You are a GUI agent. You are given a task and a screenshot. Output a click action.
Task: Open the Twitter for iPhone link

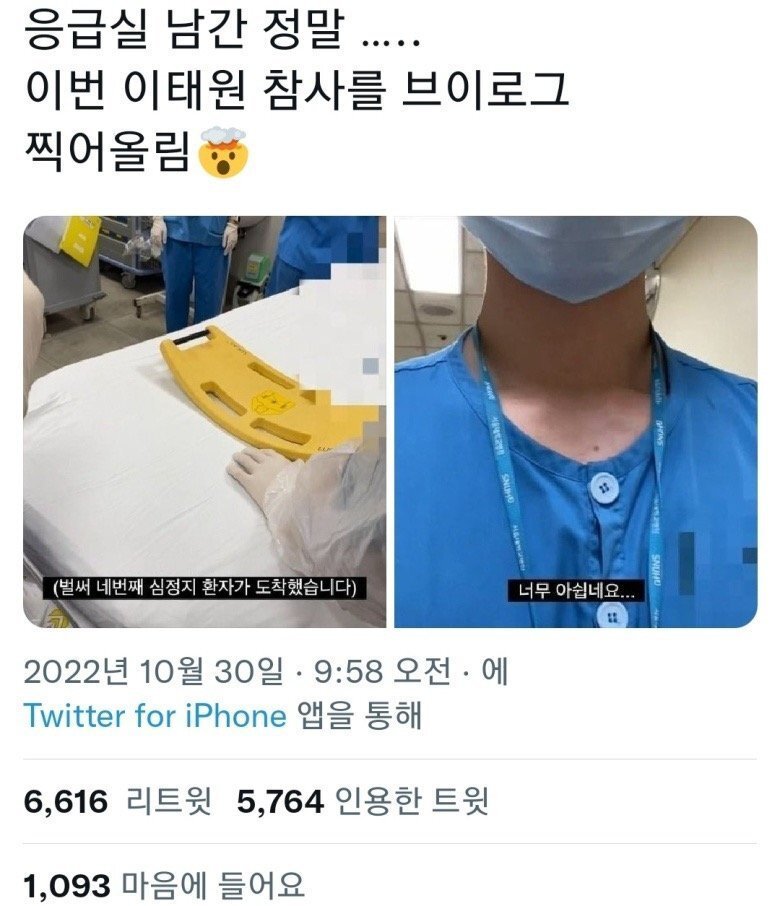click(155, 716)
